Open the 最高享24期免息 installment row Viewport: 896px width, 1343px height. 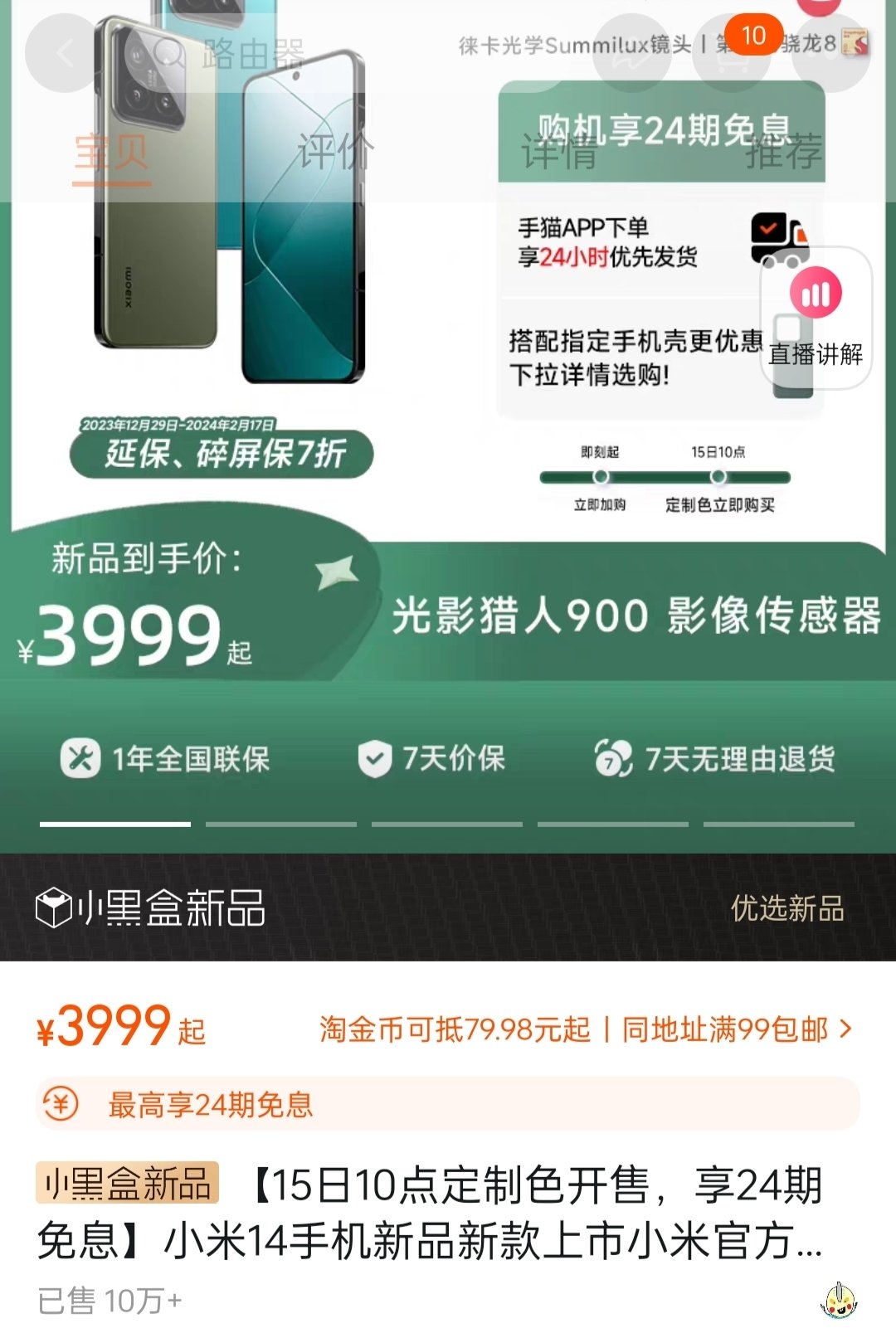448,1104
